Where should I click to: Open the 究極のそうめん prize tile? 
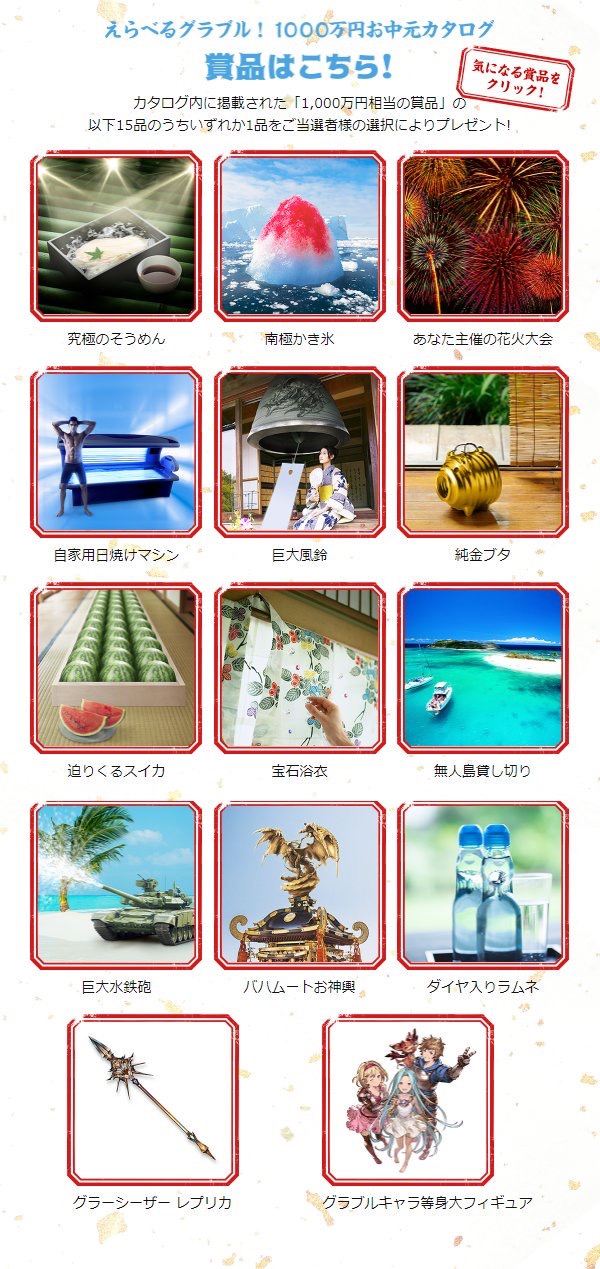click(116, 236)
